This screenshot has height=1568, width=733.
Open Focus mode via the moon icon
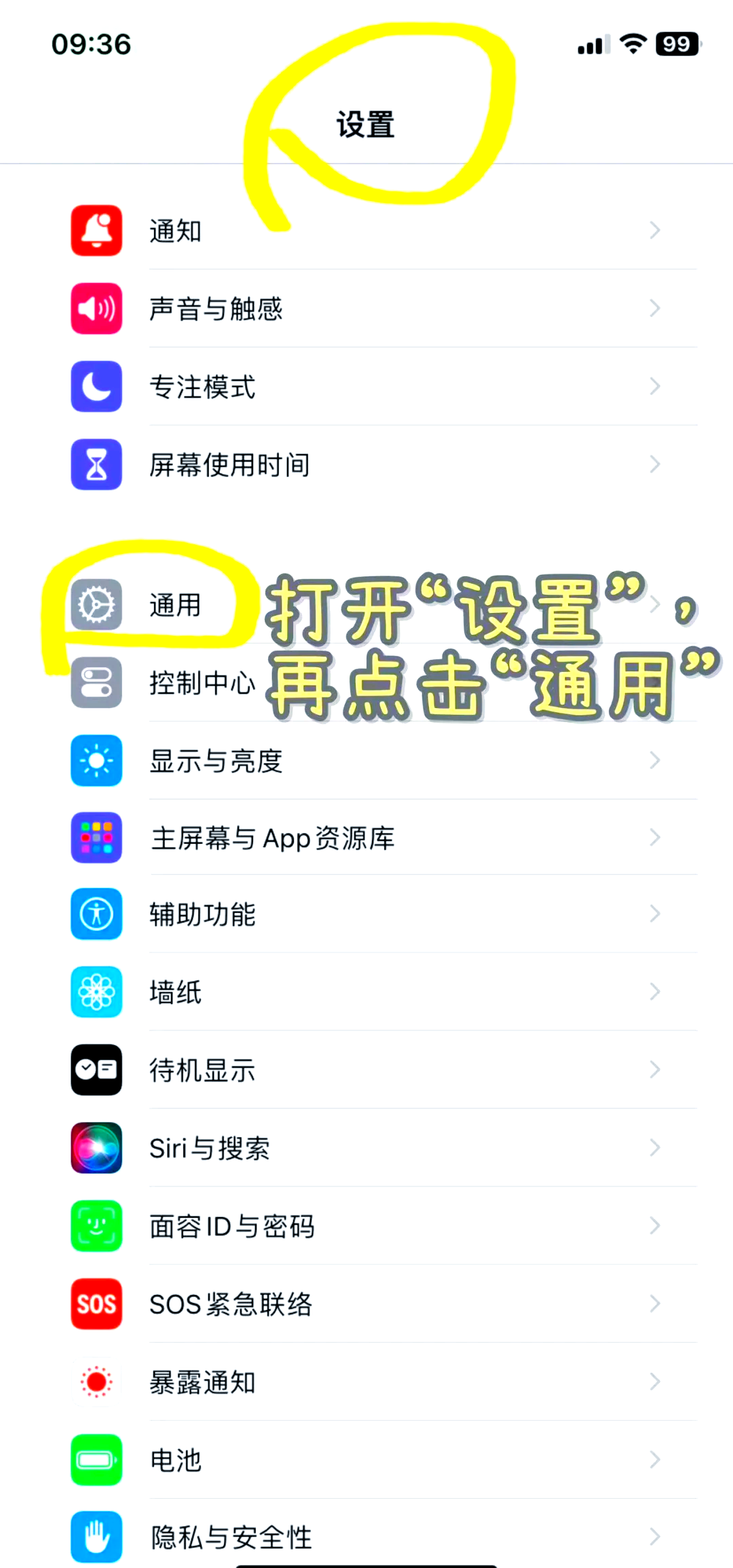pos(96,386)
